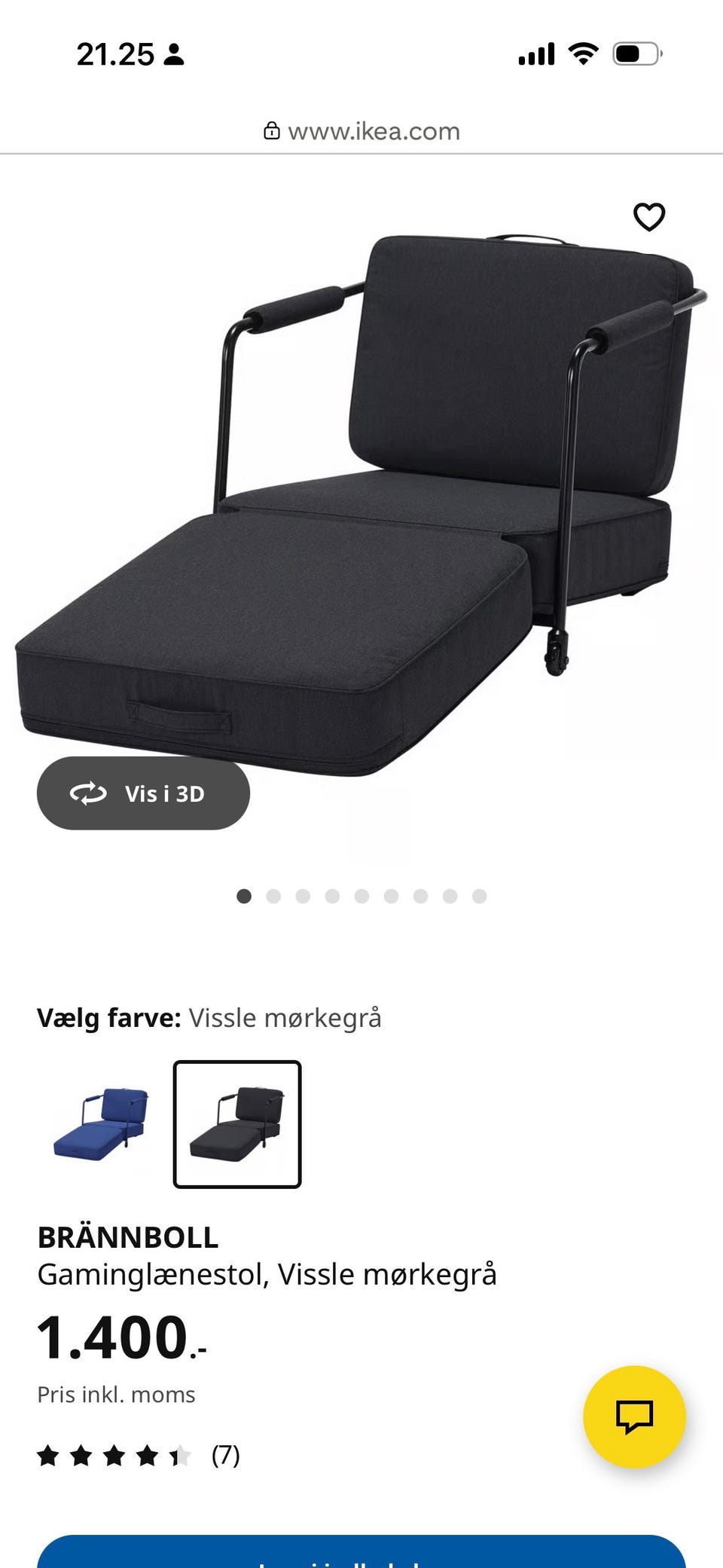Screen dimensions: 723x1568
Task: Open the product image of the chair
Action: pos(361,497)
